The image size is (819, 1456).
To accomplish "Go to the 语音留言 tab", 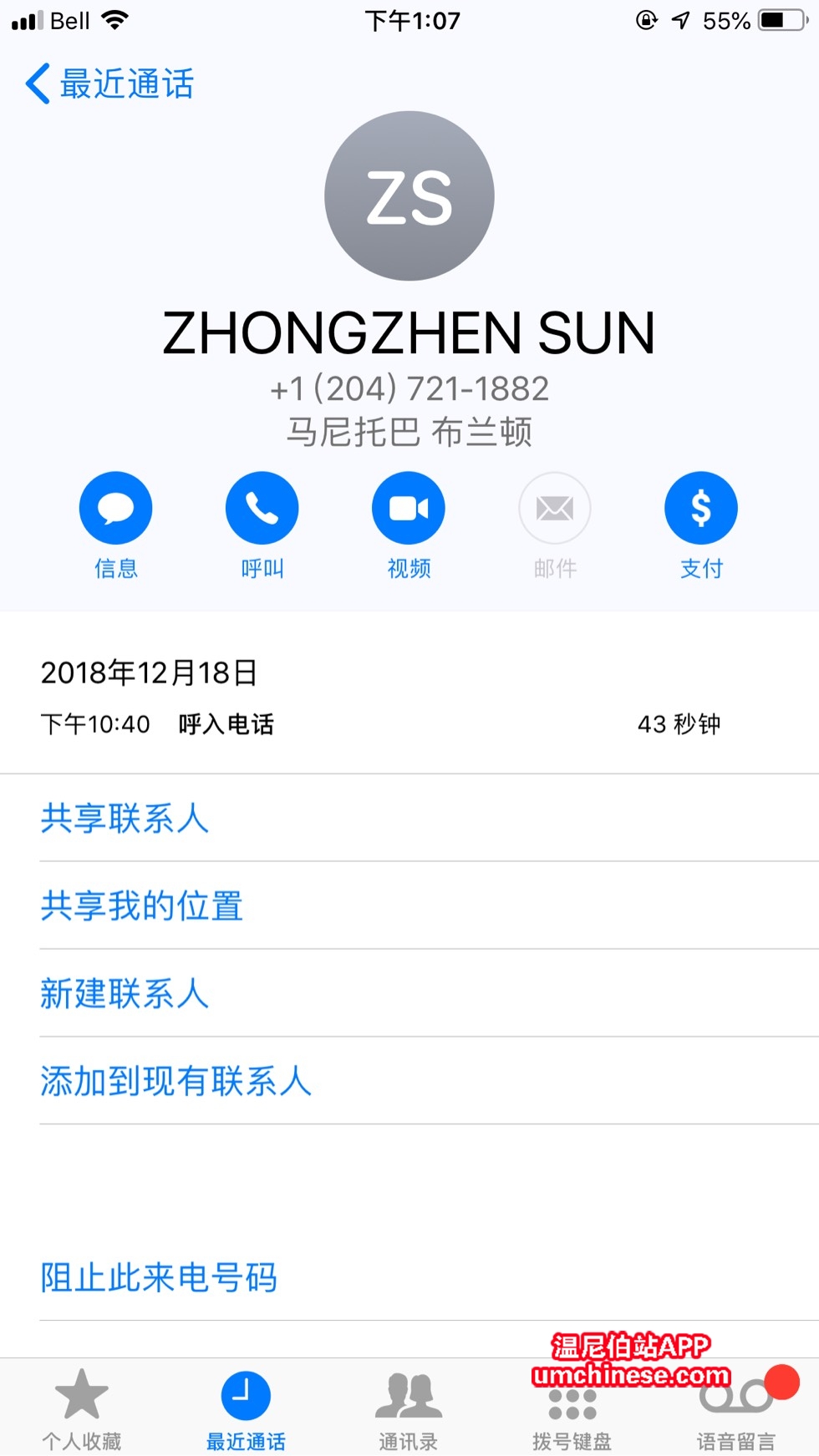I will tap(735, 1412).
